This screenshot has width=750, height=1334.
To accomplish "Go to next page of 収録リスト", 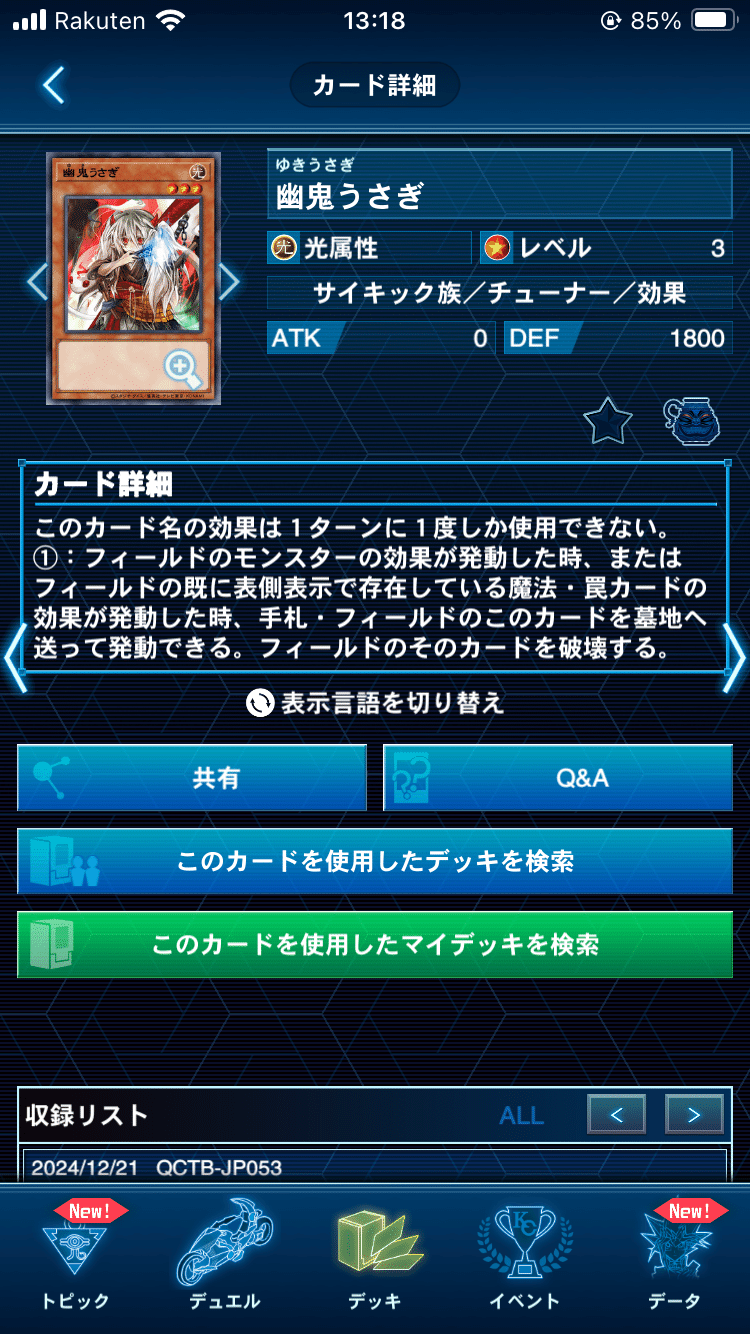I will [x=694, y=1114].
